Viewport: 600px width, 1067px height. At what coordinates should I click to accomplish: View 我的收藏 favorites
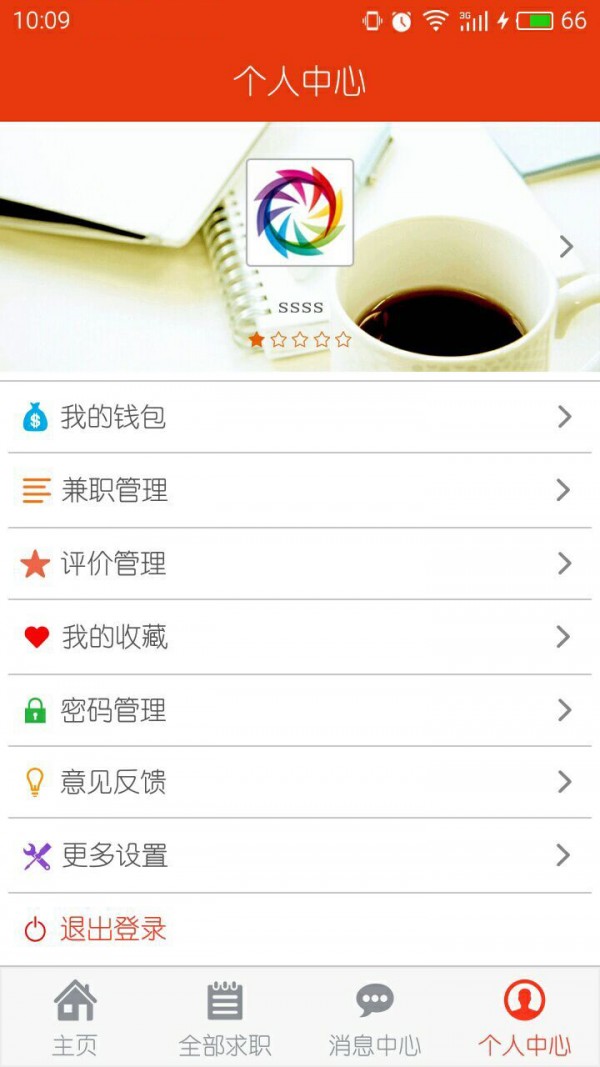tap(300, 637)
